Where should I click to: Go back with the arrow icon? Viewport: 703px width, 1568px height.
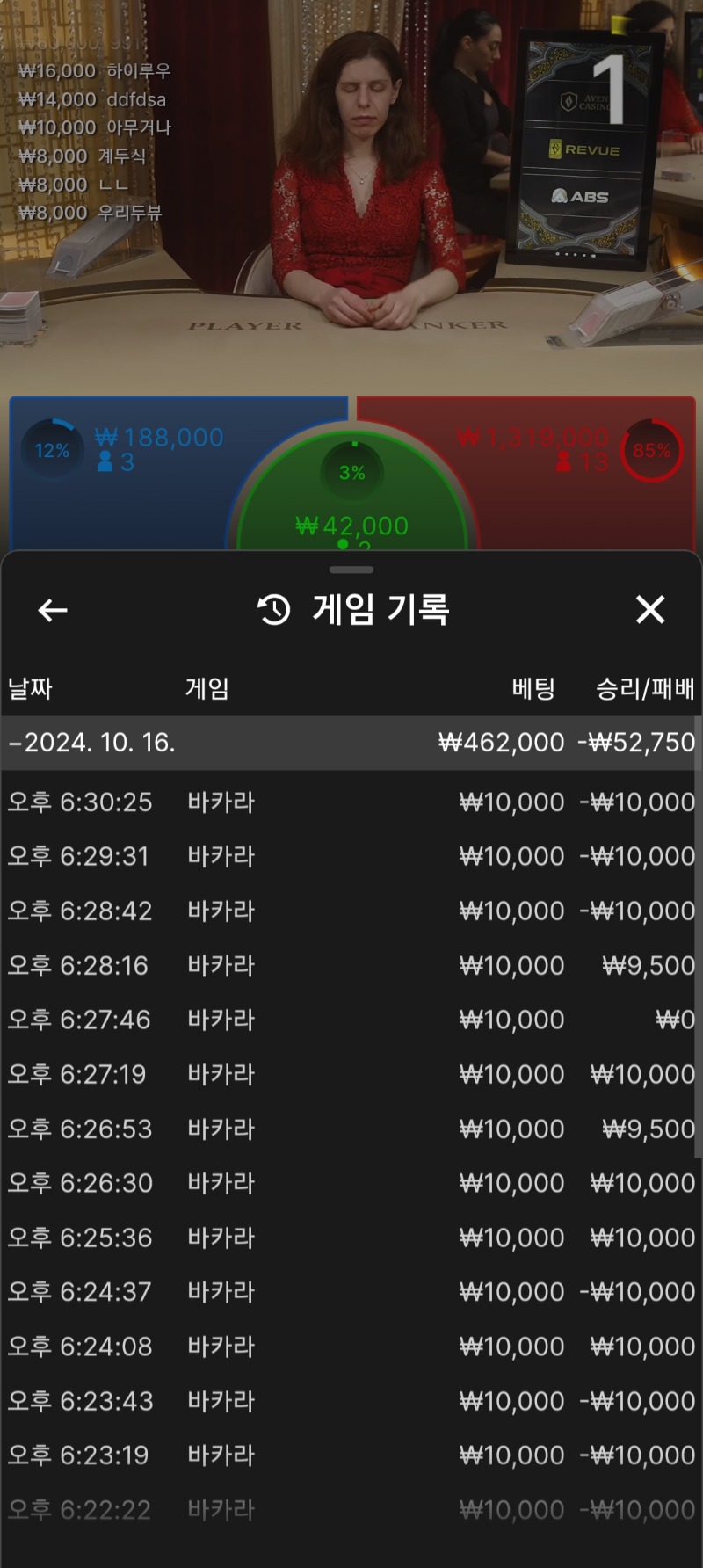(x=53, y=610)
